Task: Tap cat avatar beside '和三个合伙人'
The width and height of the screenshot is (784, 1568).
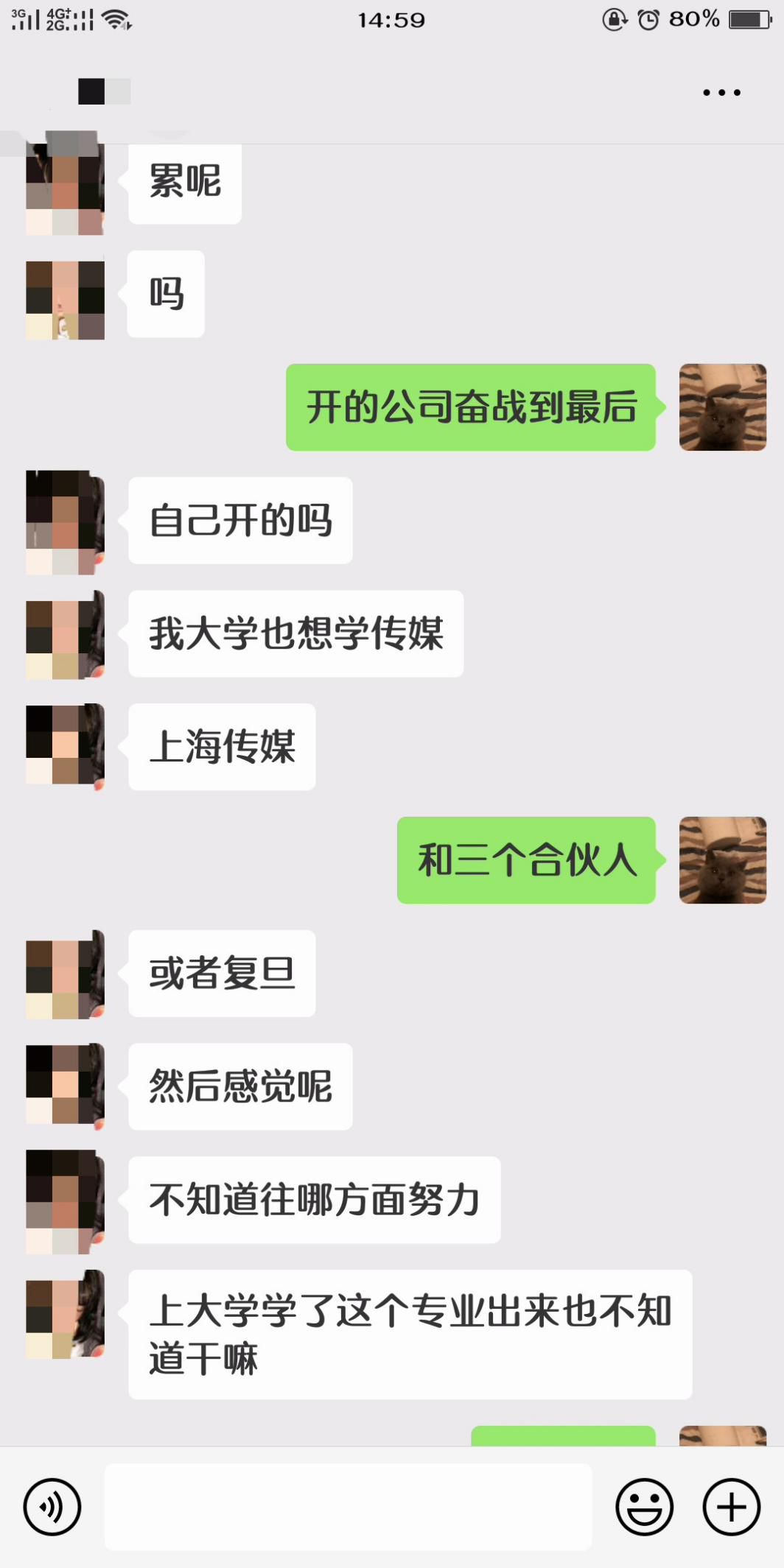Action: pos(722,860)
